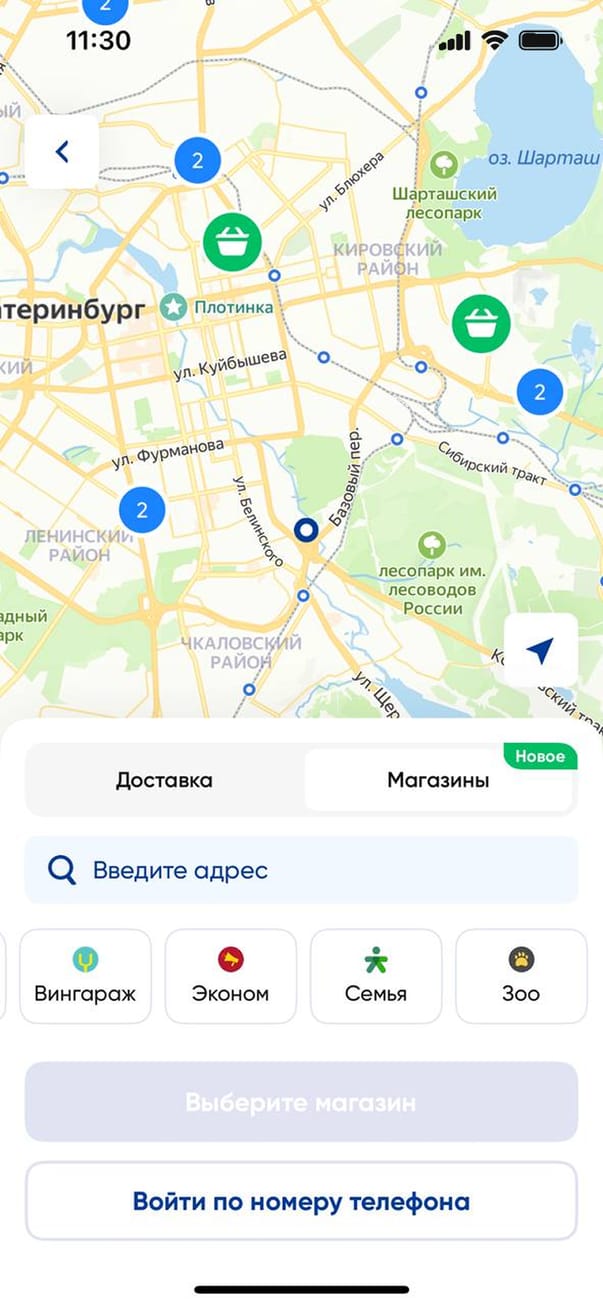Select the Вингараж filter chip
Viewport: 603px width, 1306px height.
click(85, 976)
